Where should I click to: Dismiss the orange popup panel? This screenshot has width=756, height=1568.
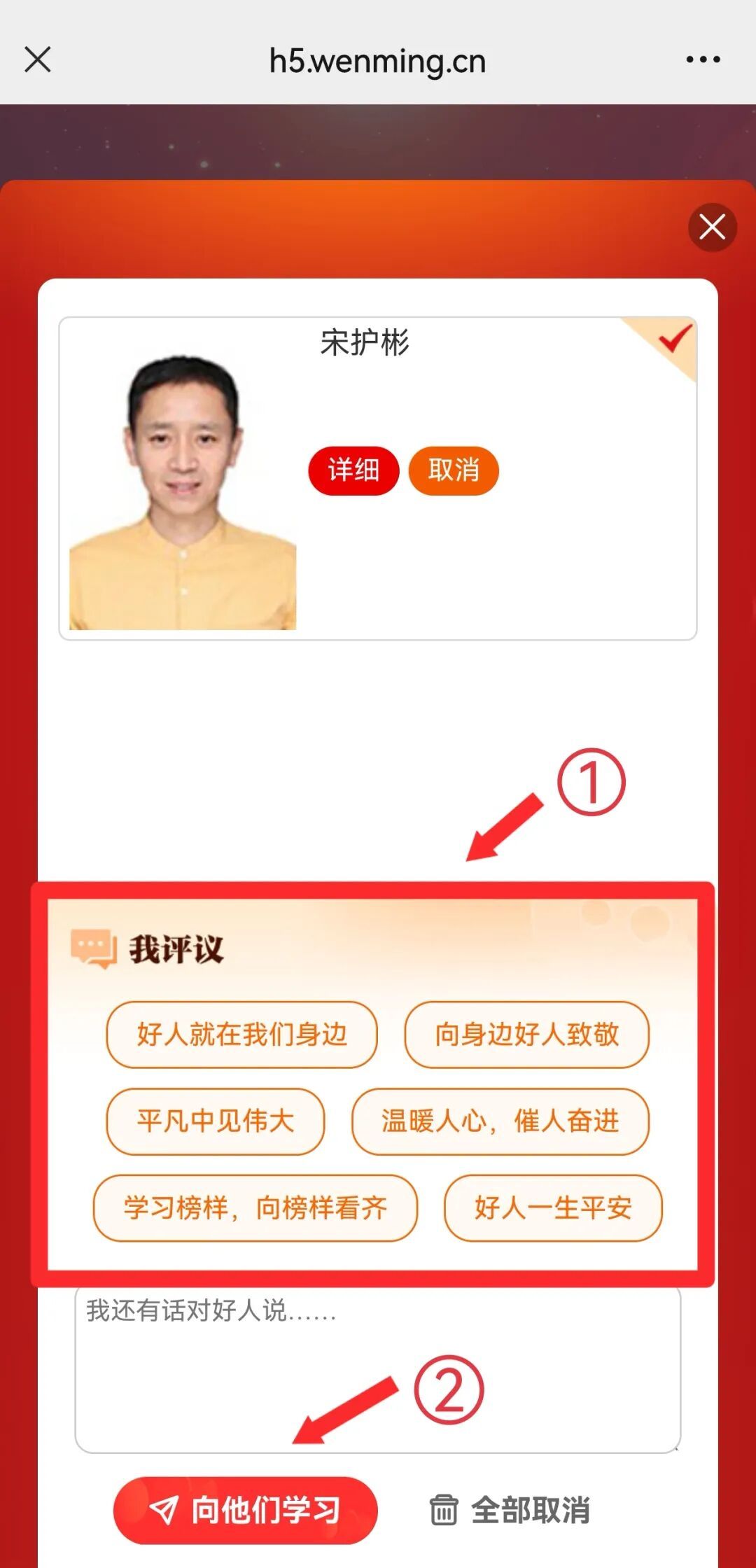[712, 227]
